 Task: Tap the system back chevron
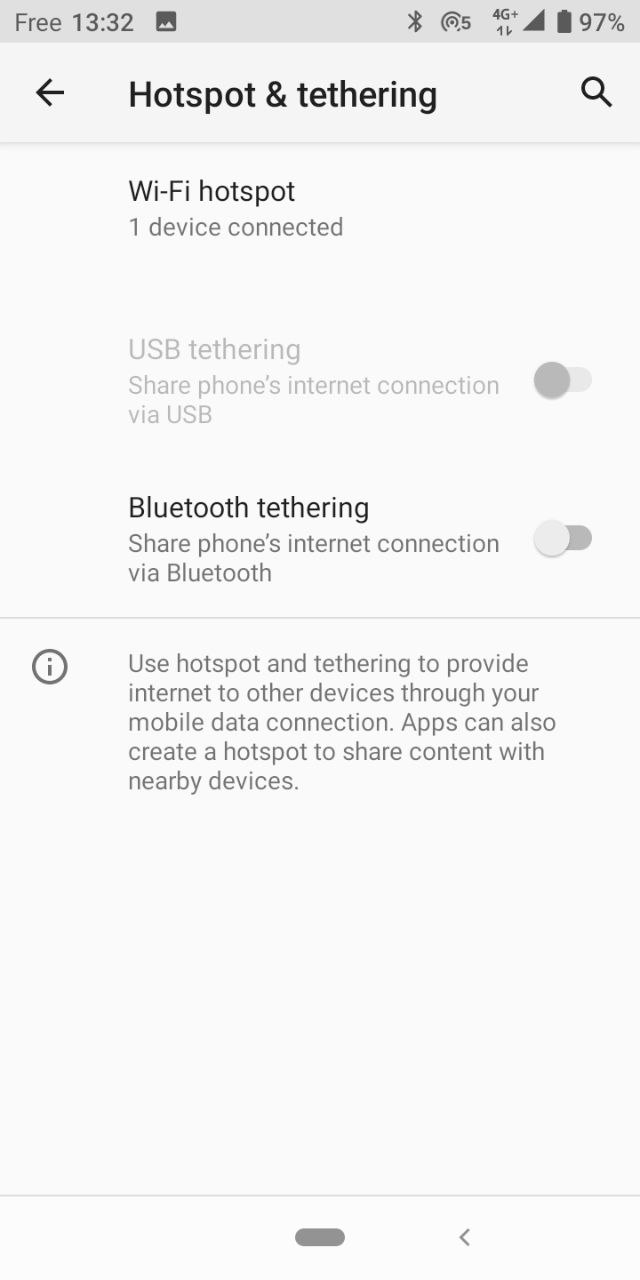point(464,1237)
